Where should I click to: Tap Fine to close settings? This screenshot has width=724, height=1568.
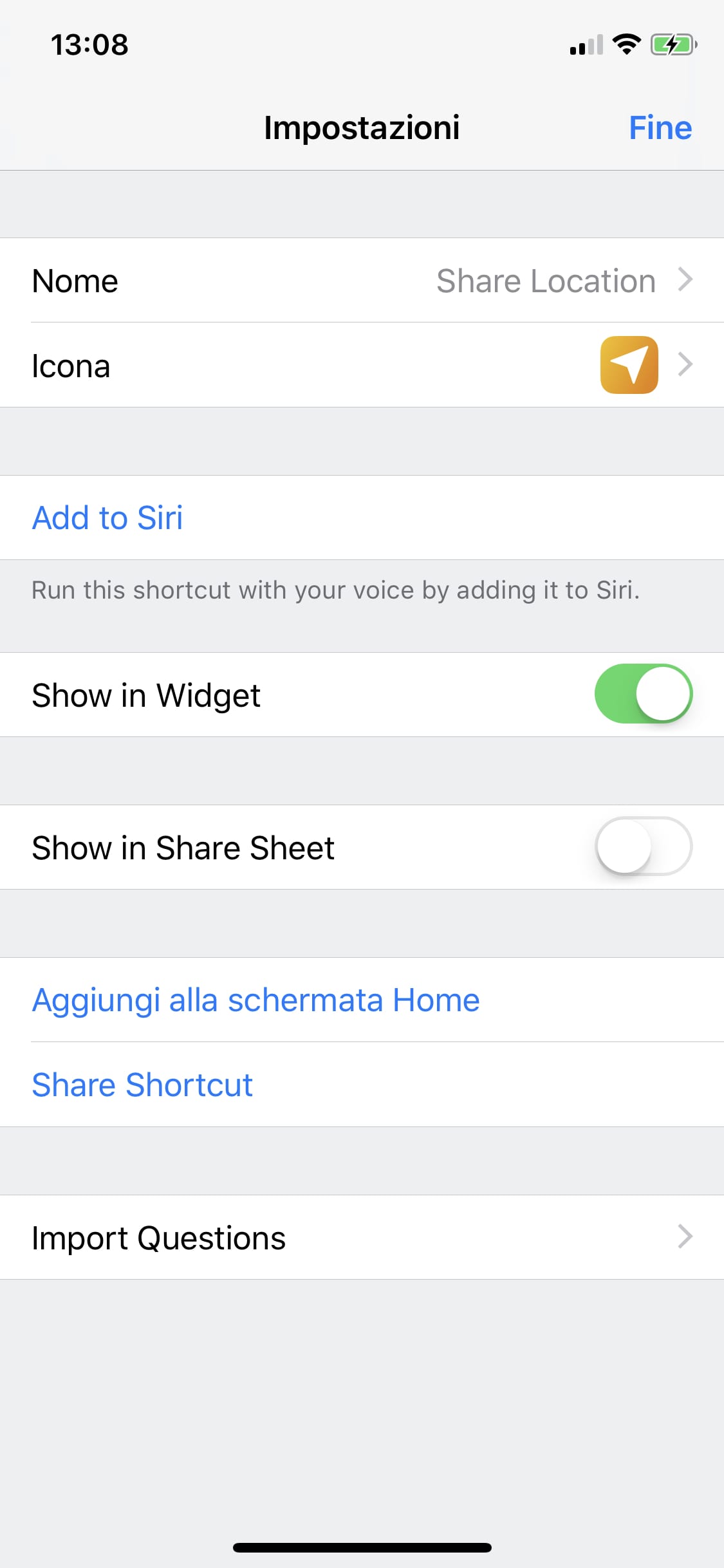[660, 127]
